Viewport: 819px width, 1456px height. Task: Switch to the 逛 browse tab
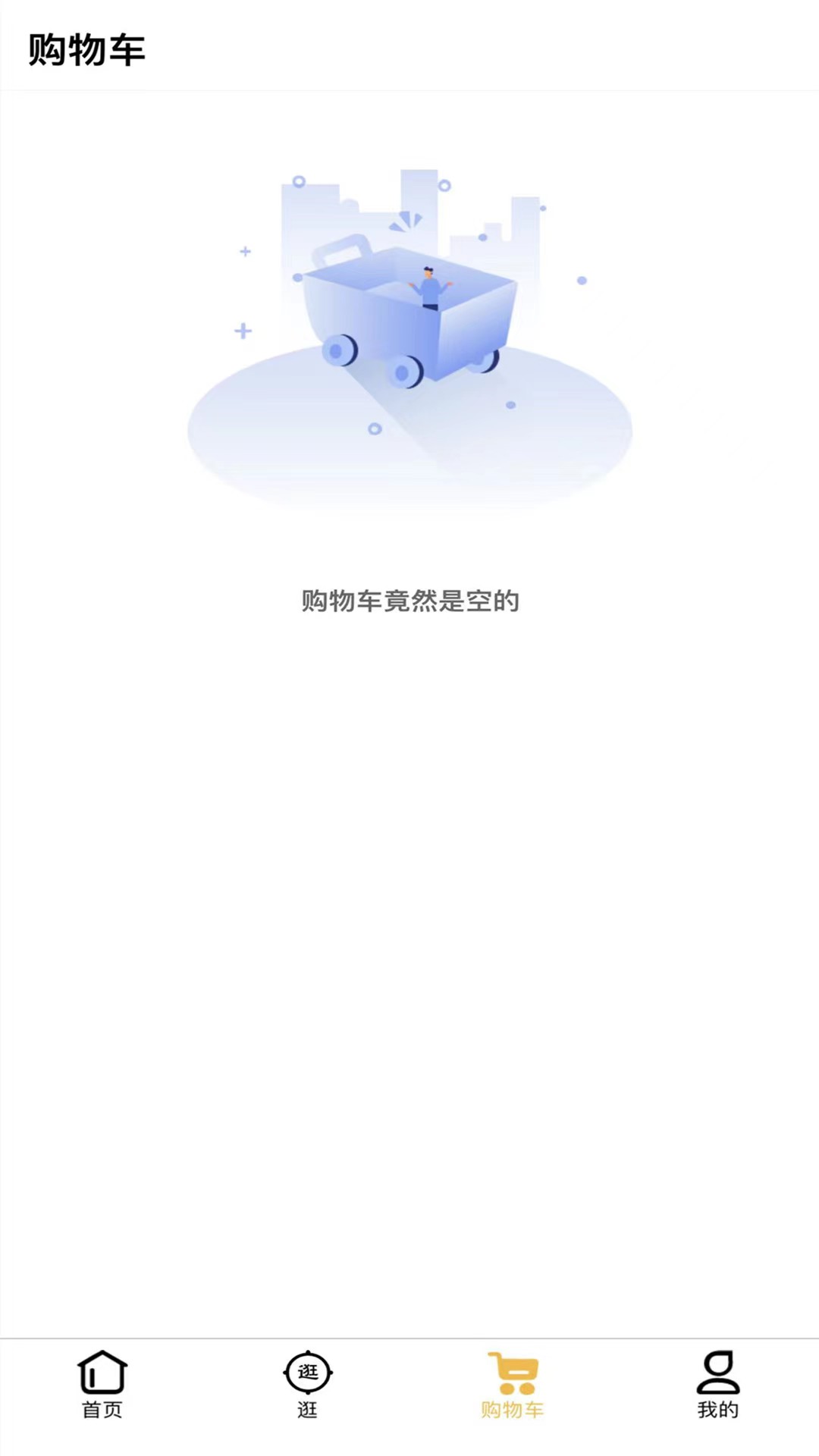(307, 1384)
